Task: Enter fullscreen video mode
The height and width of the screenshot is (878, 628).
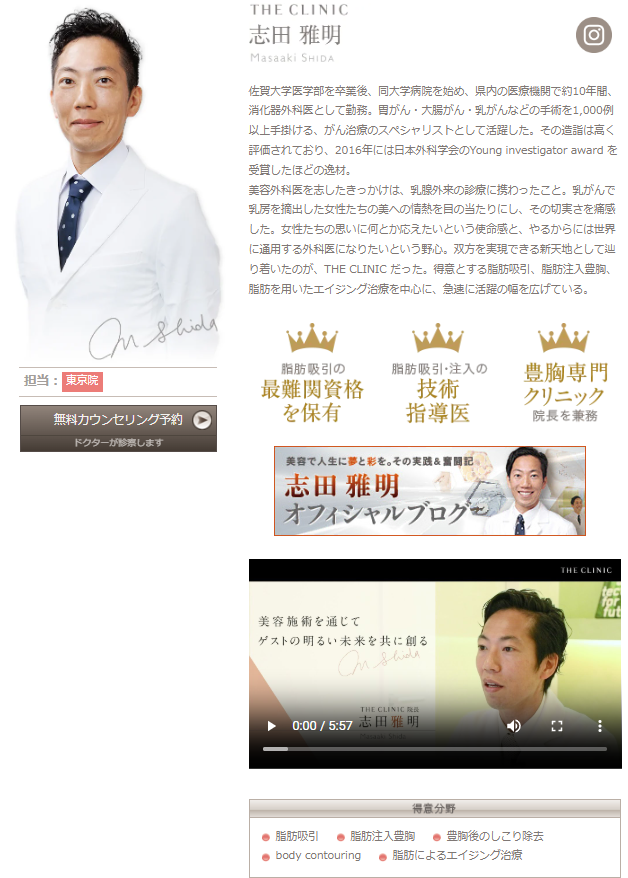Action: click(x=557, y=726)
